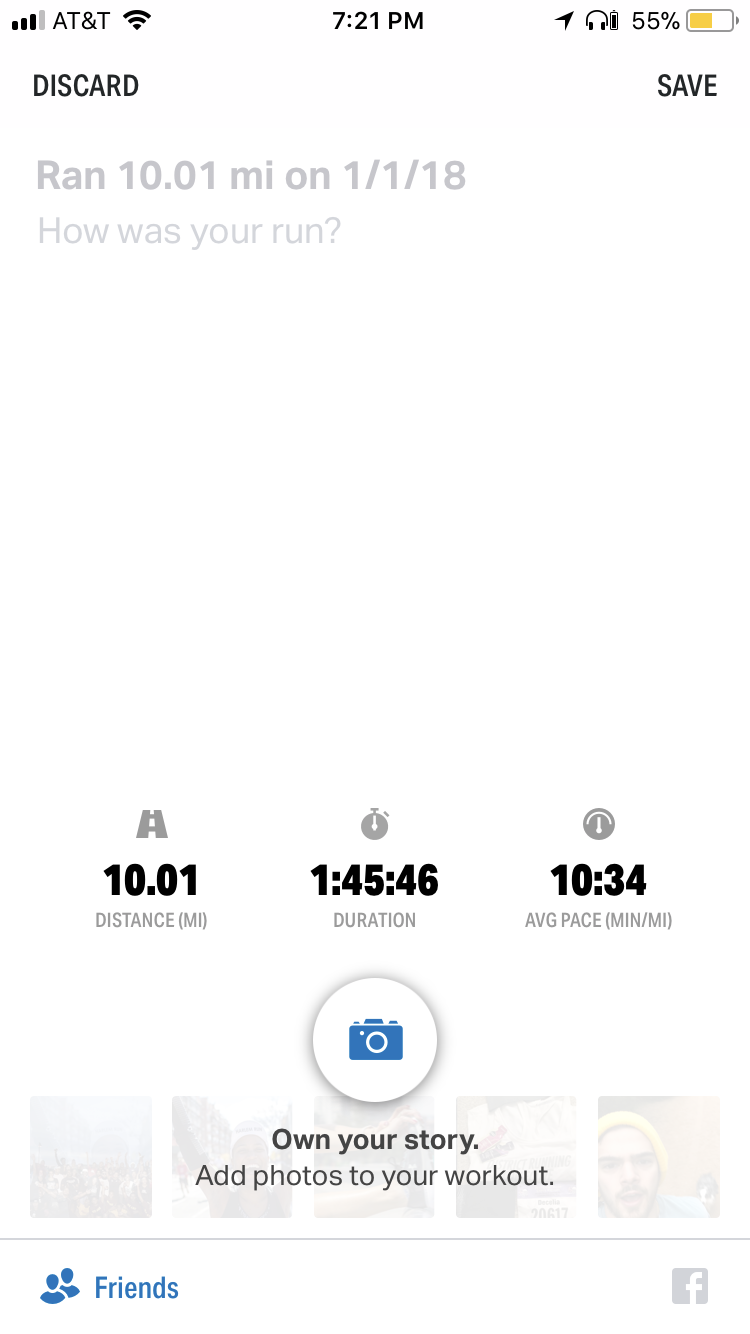Change Friends sharing privacy

(110, 1287)
